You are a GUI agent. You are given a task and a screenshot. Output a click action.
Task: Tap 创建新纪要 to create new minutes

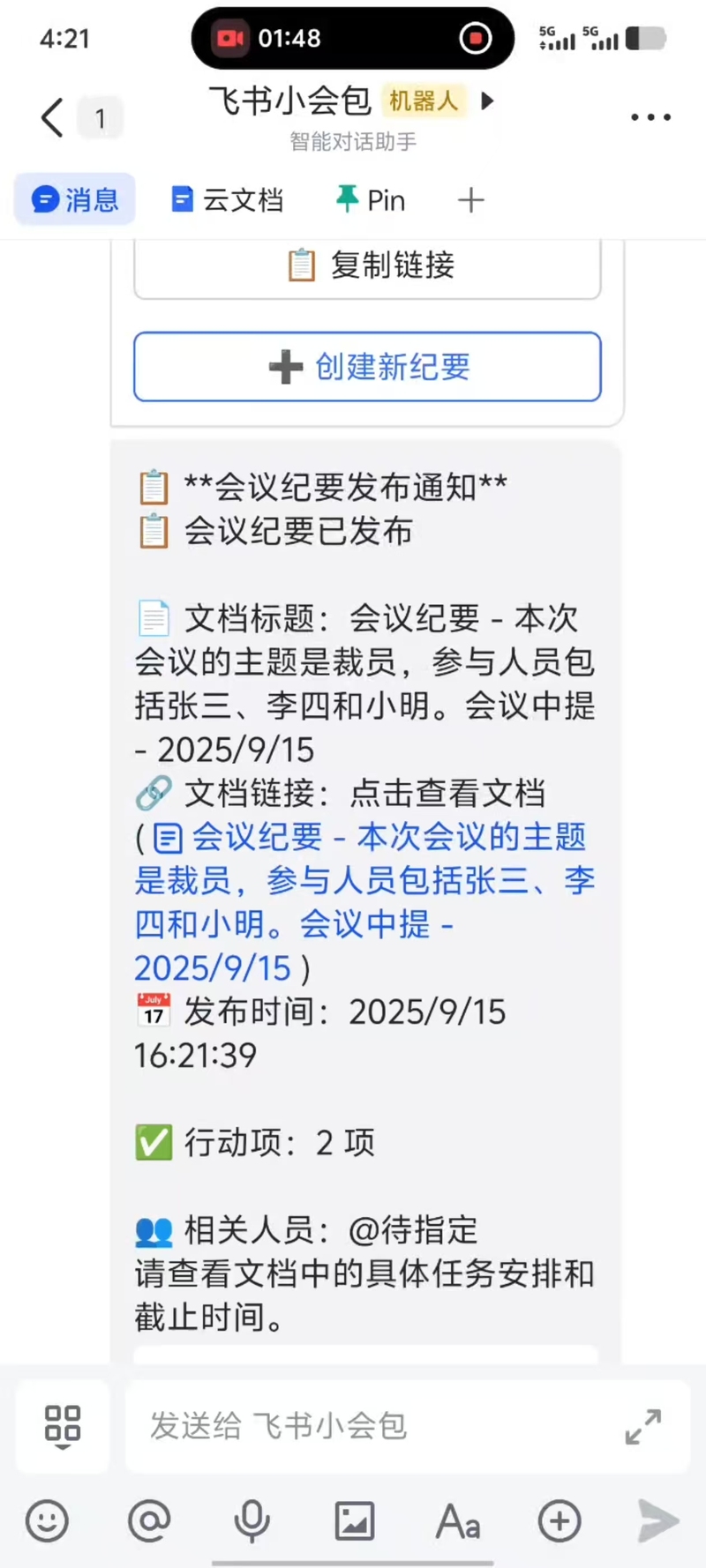click(368, 367)
